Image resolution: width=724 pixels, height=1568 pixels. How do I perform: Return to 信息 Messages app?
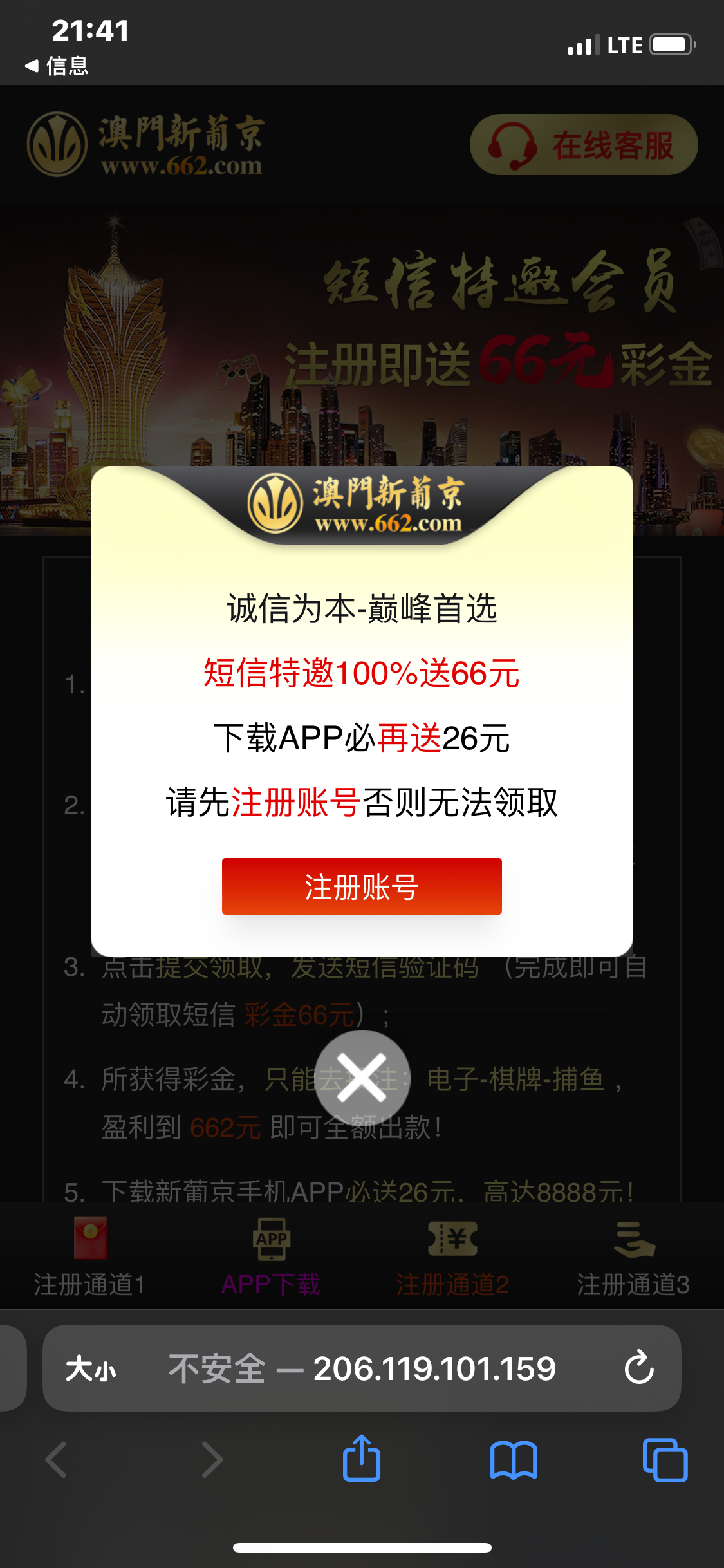tap(57, 66)
